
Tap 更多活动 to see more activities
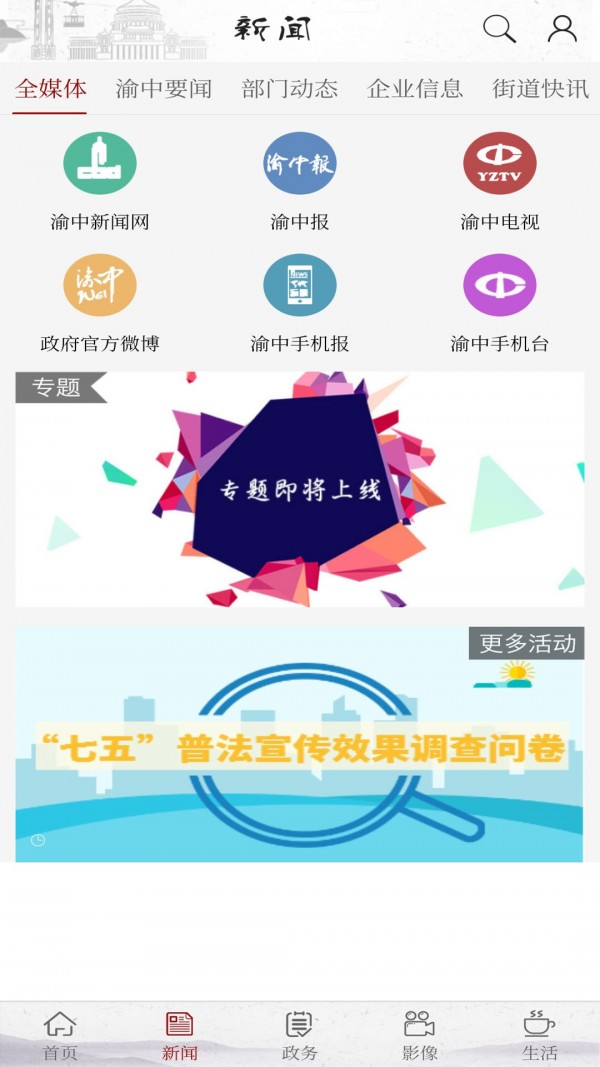pos(527,644)
